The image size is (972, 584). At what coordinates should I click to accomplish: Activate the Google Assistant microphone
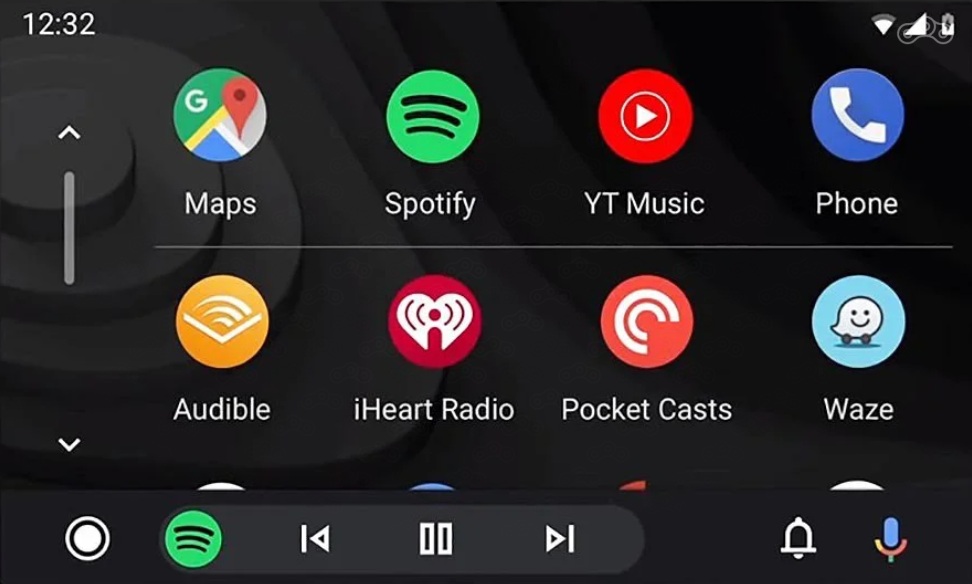point(890,539)
